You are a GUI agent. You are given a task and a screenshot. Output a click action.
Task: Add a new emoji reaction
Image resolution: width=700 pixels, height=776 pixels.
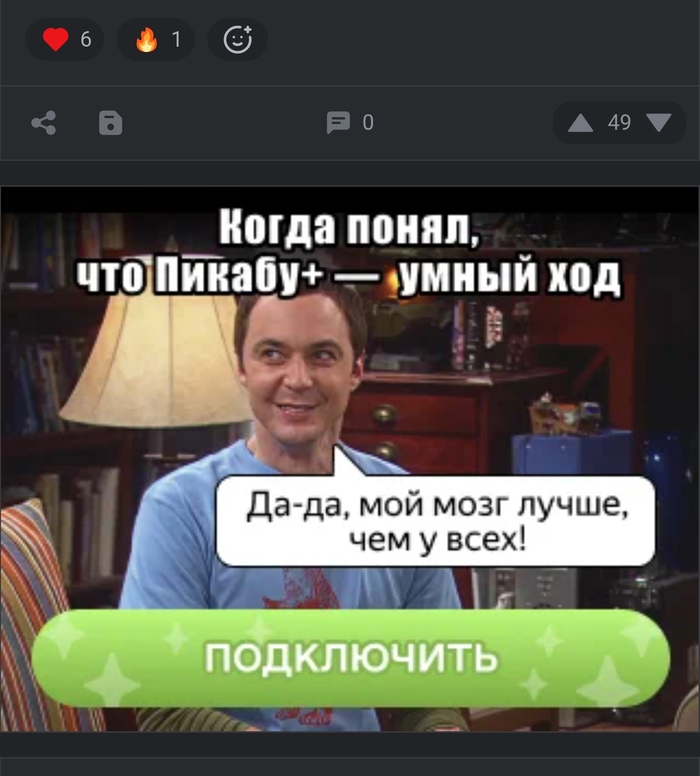pyautogui.click(x=237, y=40)
